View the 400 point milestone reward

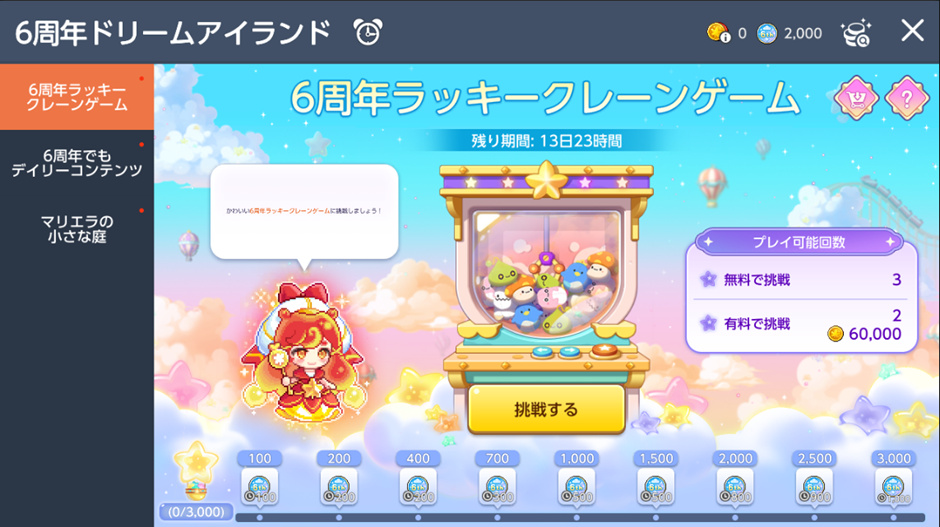coord(418,487)
